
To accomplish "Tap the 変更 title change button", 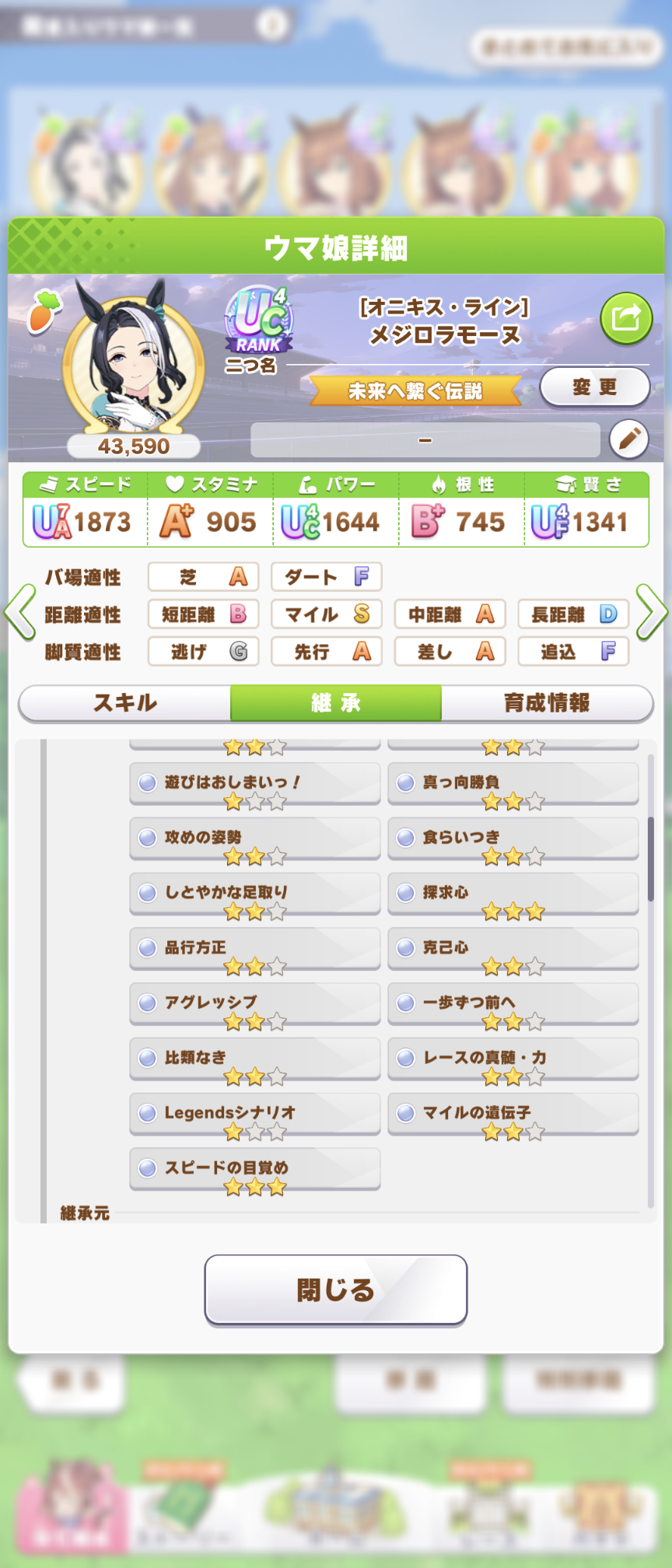I will click(x=594, y=387).
